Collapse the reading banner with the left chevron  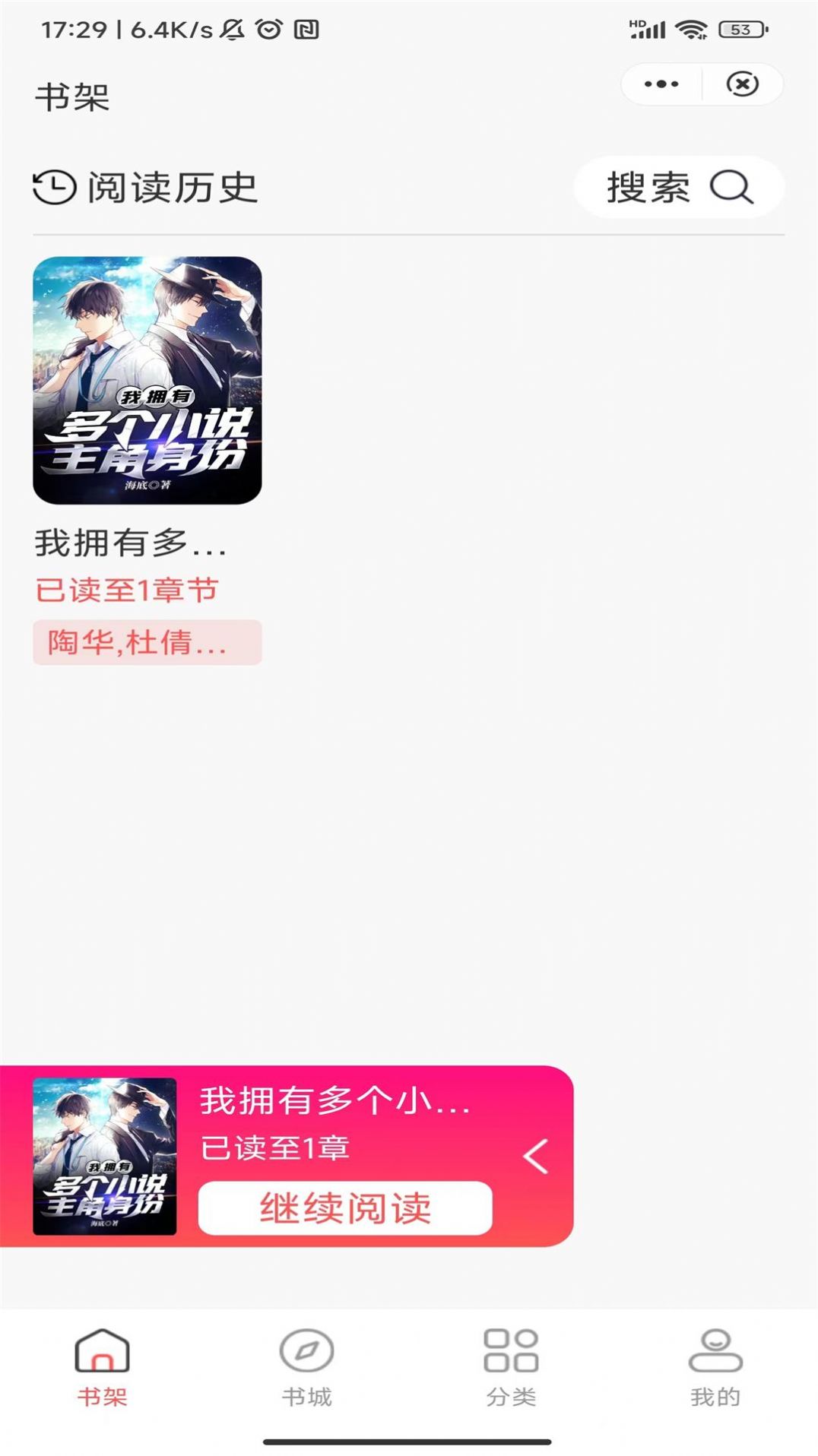coord(537,1156)
